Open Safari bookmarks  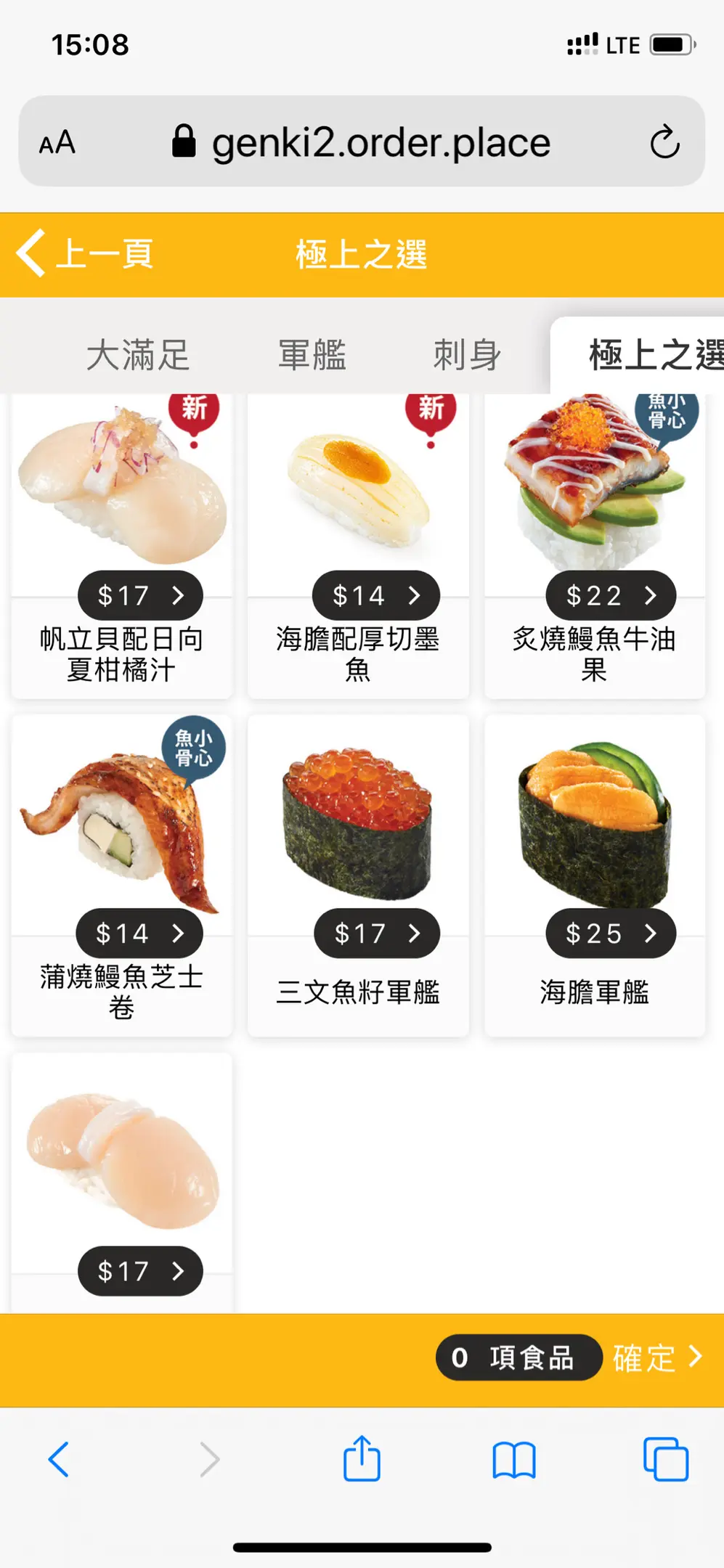click(514, 1459)
